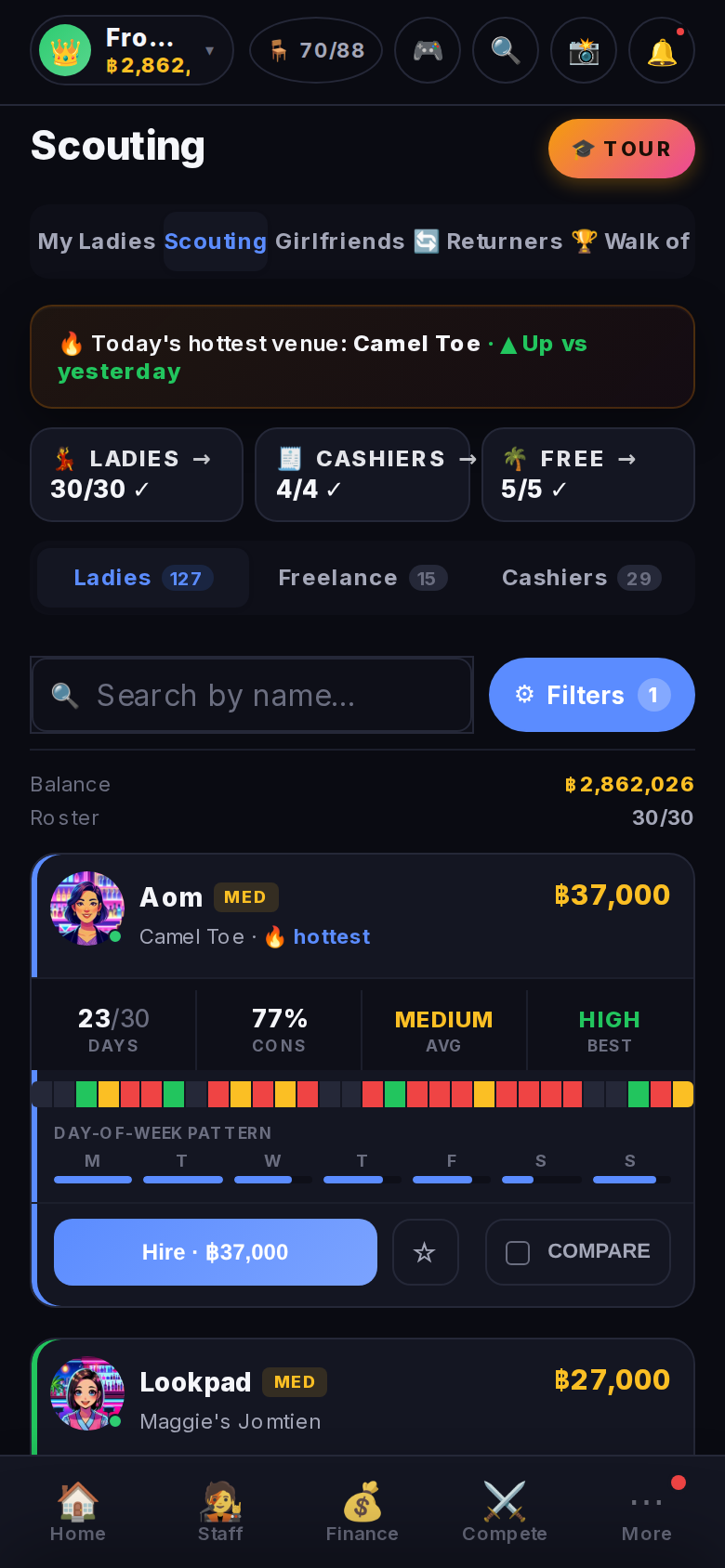Viewport: 725px width, 1568px height.
Task: Favorite Aom with the star icon
Action: pyautogui.click(x=426, y=1252)
